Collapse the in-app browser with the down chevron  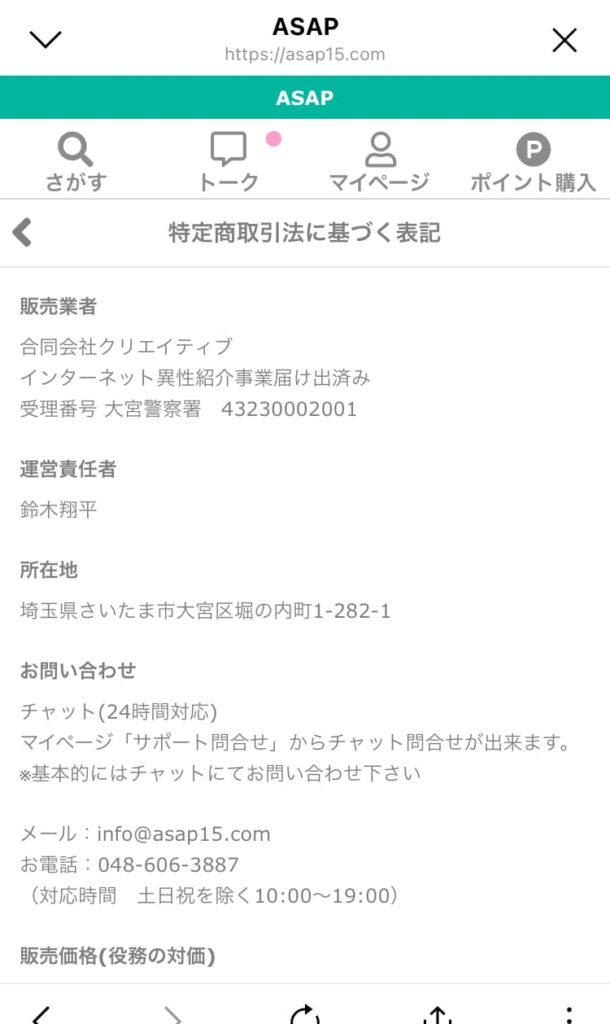46,40
